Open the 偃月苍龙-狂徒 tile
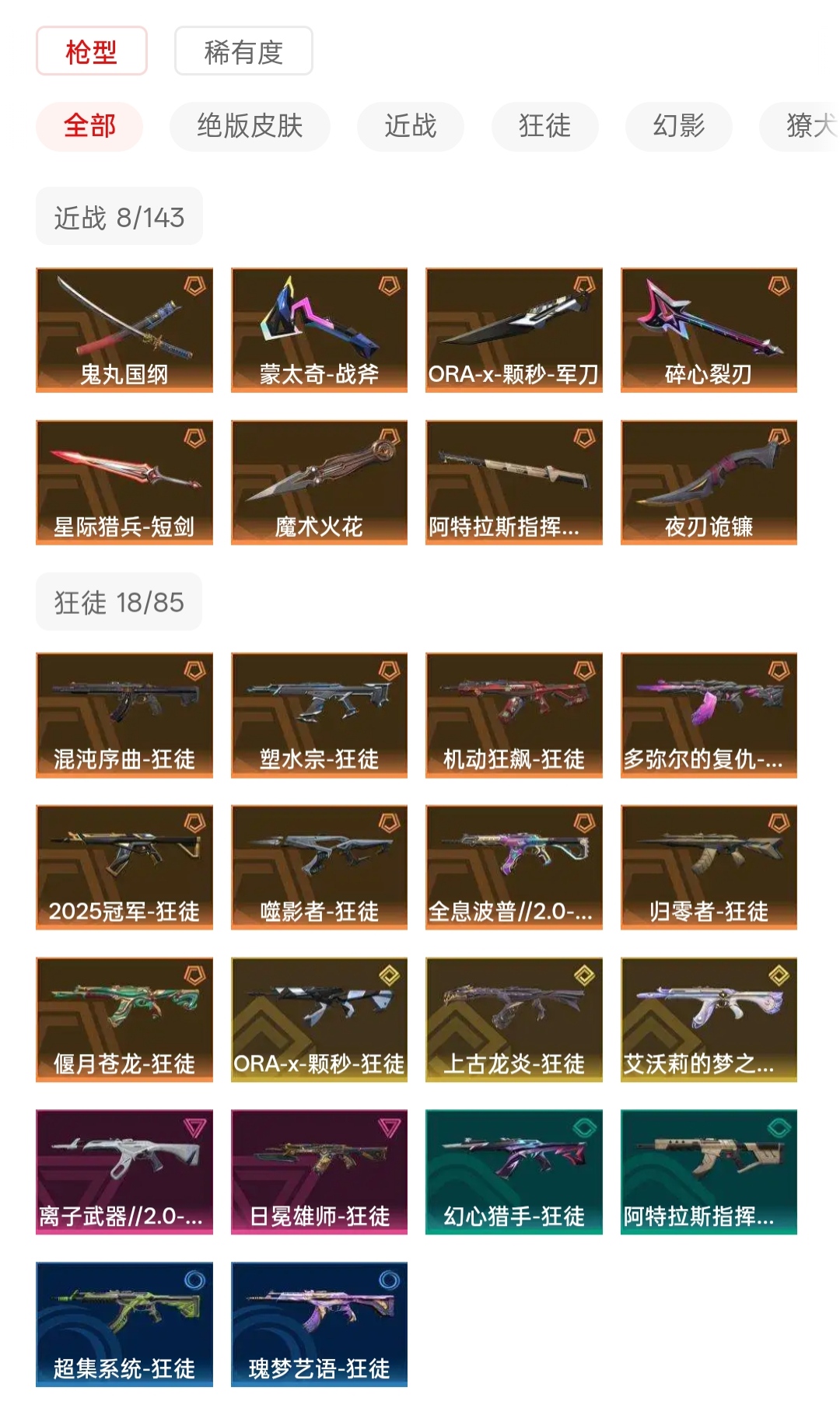Viewport: 840px width, 1408px height. (124, 1020)
